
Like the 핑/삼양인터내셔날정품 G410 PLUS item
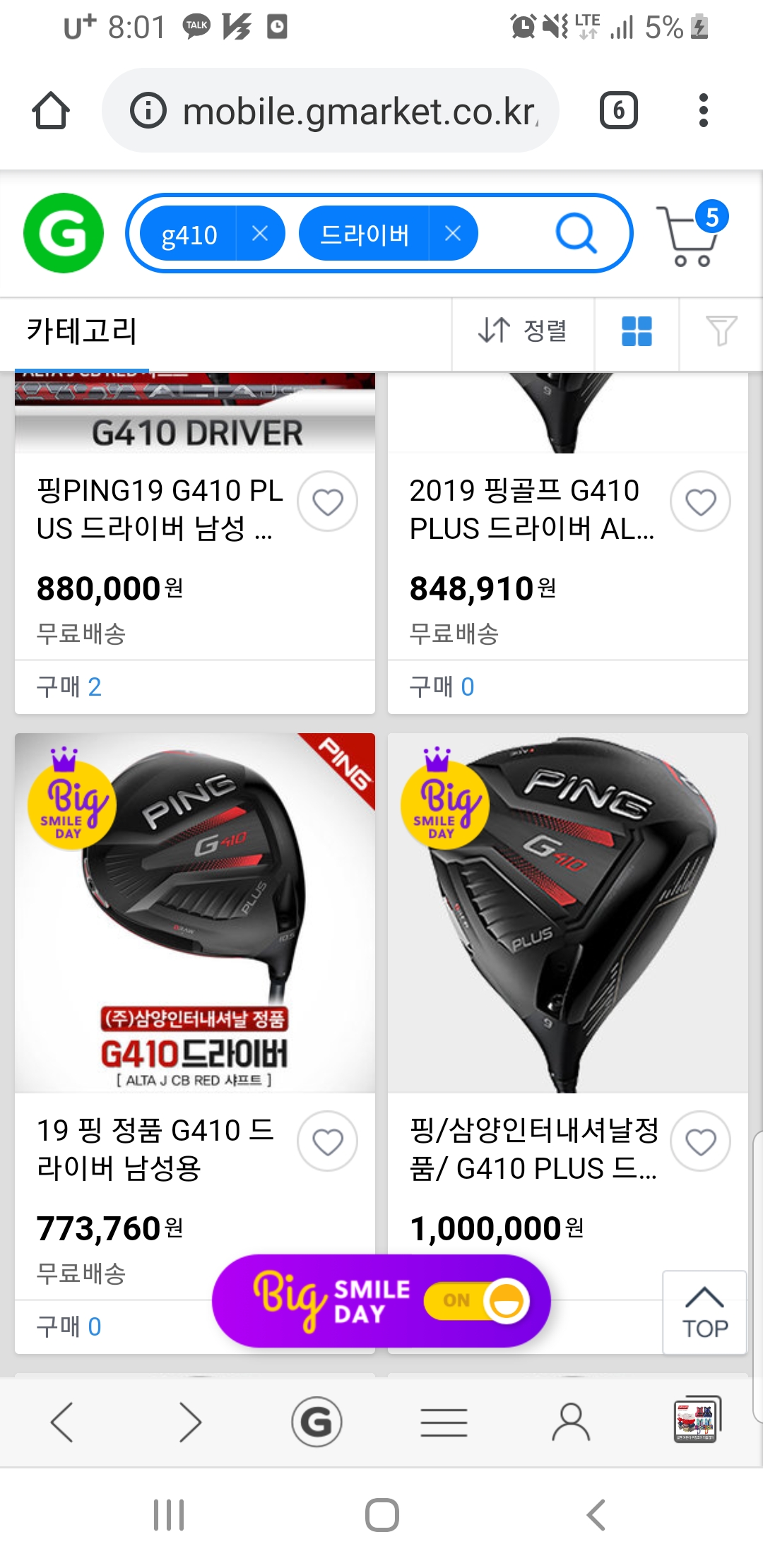701,1141
